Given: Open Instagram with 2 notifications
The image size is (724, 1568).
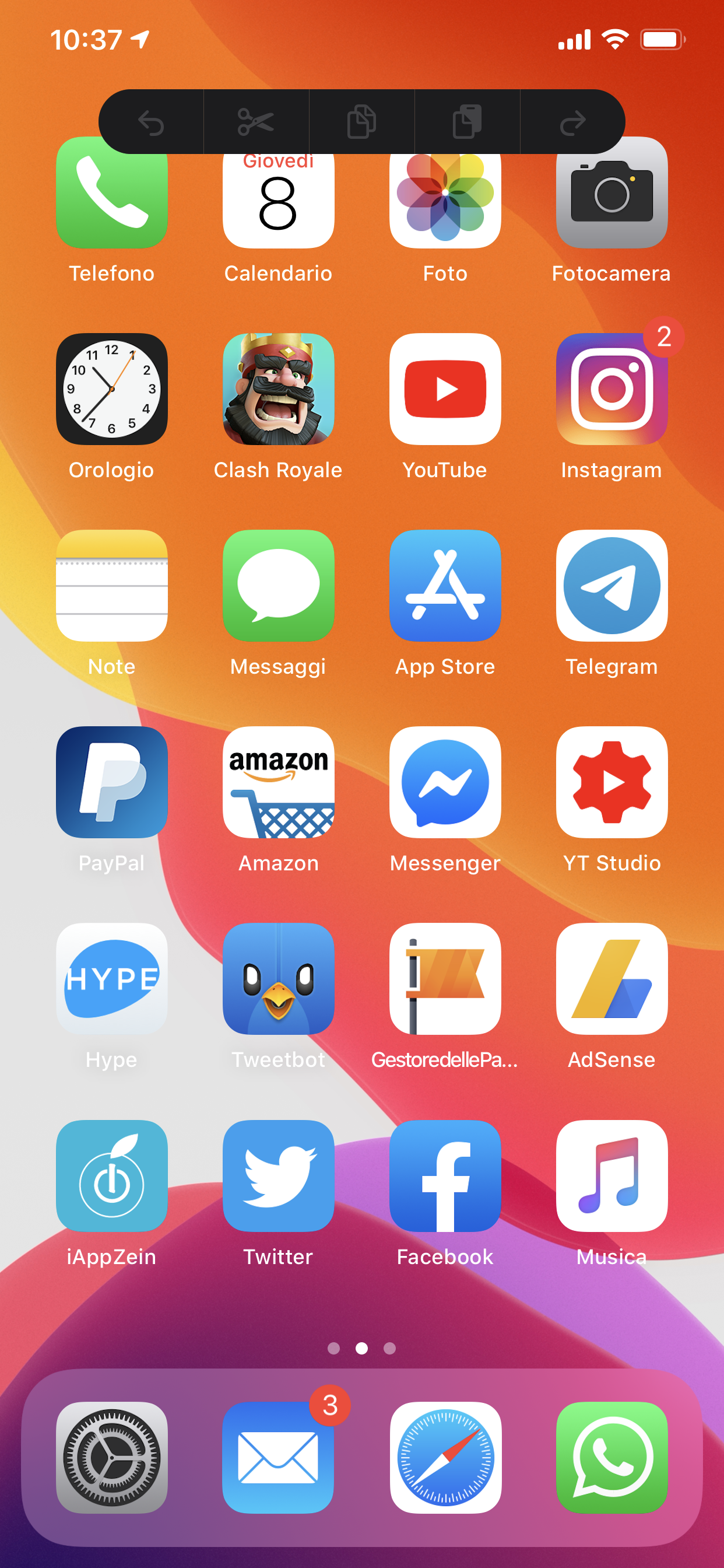Looking at the screenshot, I should tap(611, 389).
